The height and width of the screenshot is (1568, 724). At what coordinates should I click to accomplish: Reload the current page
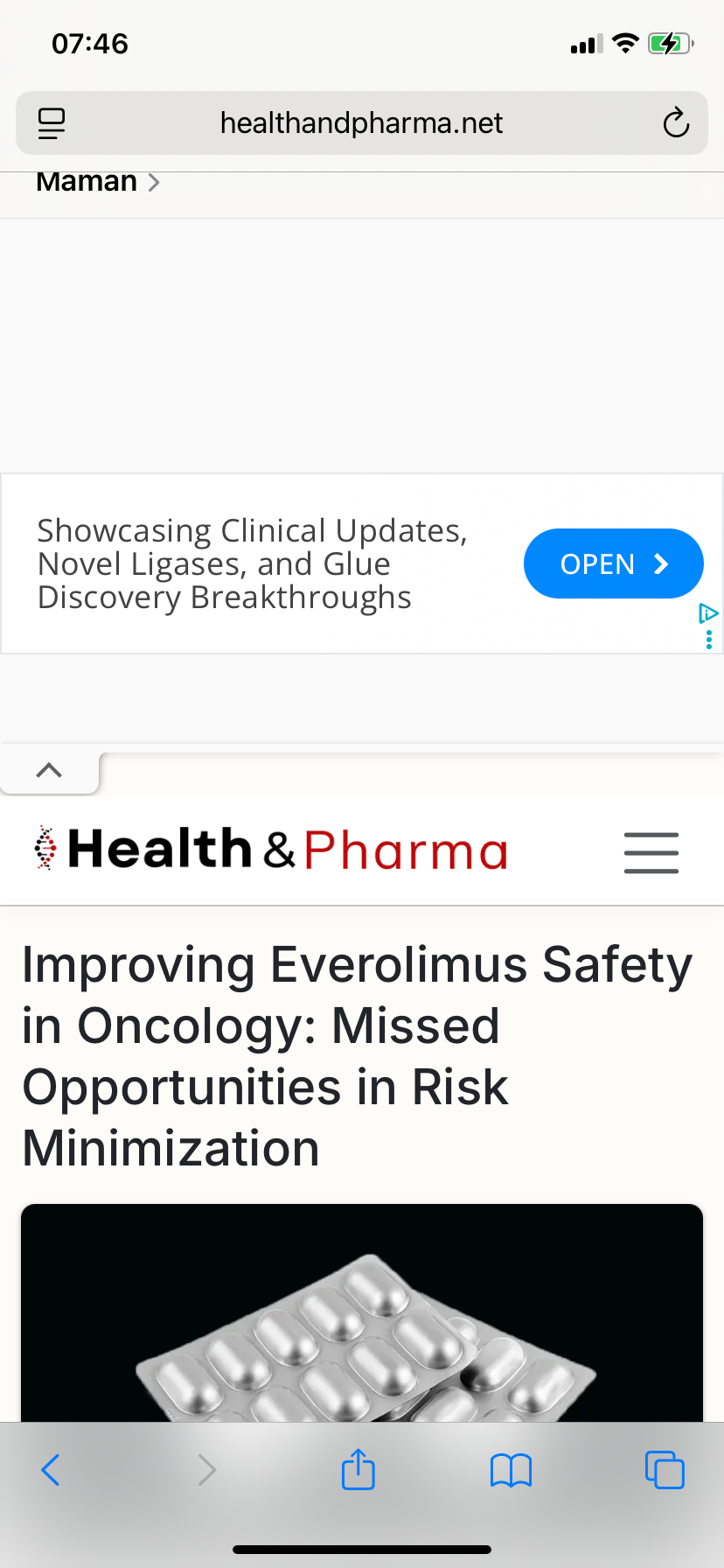tap(675, 123)
